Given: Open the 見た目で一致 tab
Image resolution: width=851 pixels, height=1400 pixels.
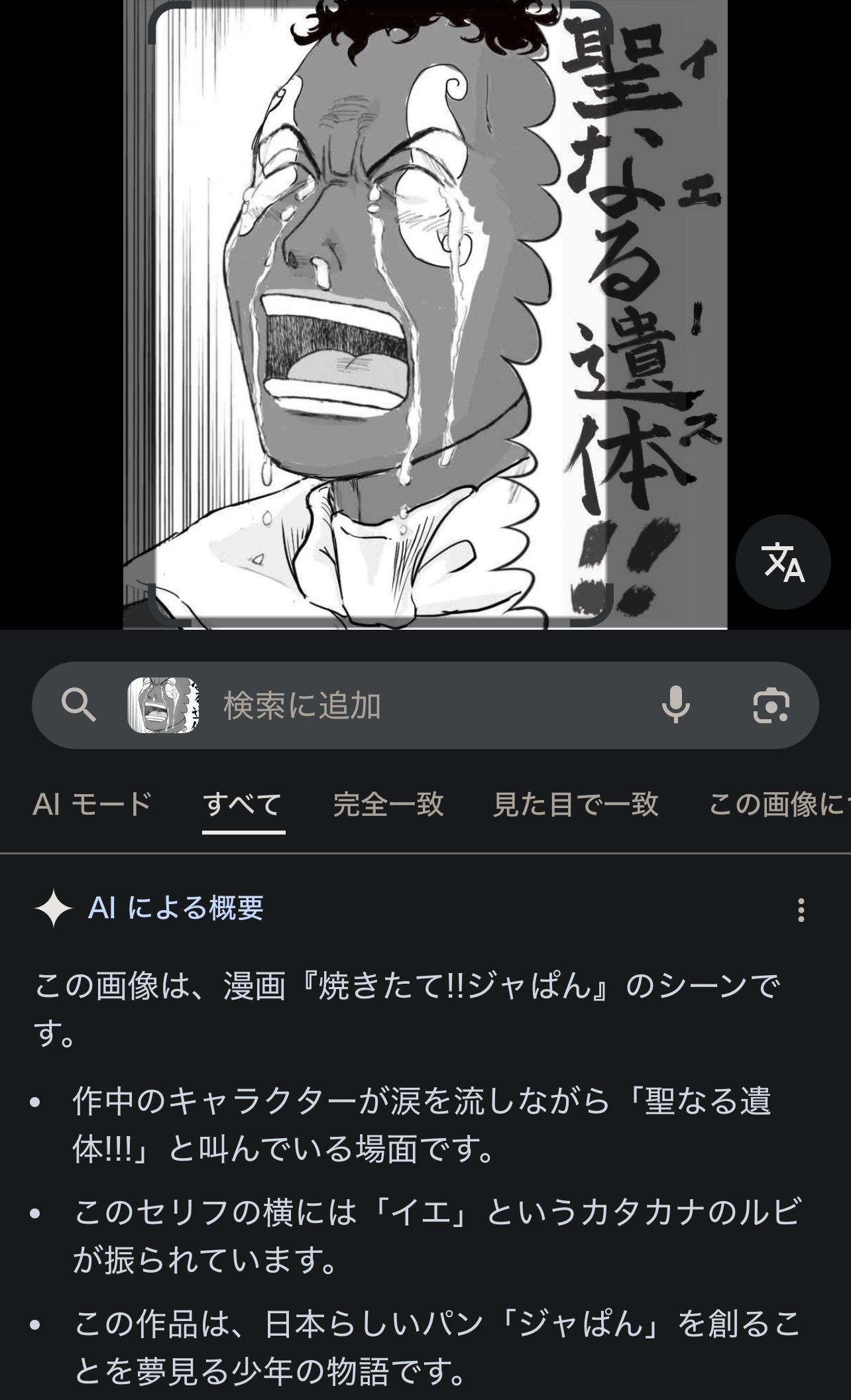Looking at the screenshot, I should 575,804.
